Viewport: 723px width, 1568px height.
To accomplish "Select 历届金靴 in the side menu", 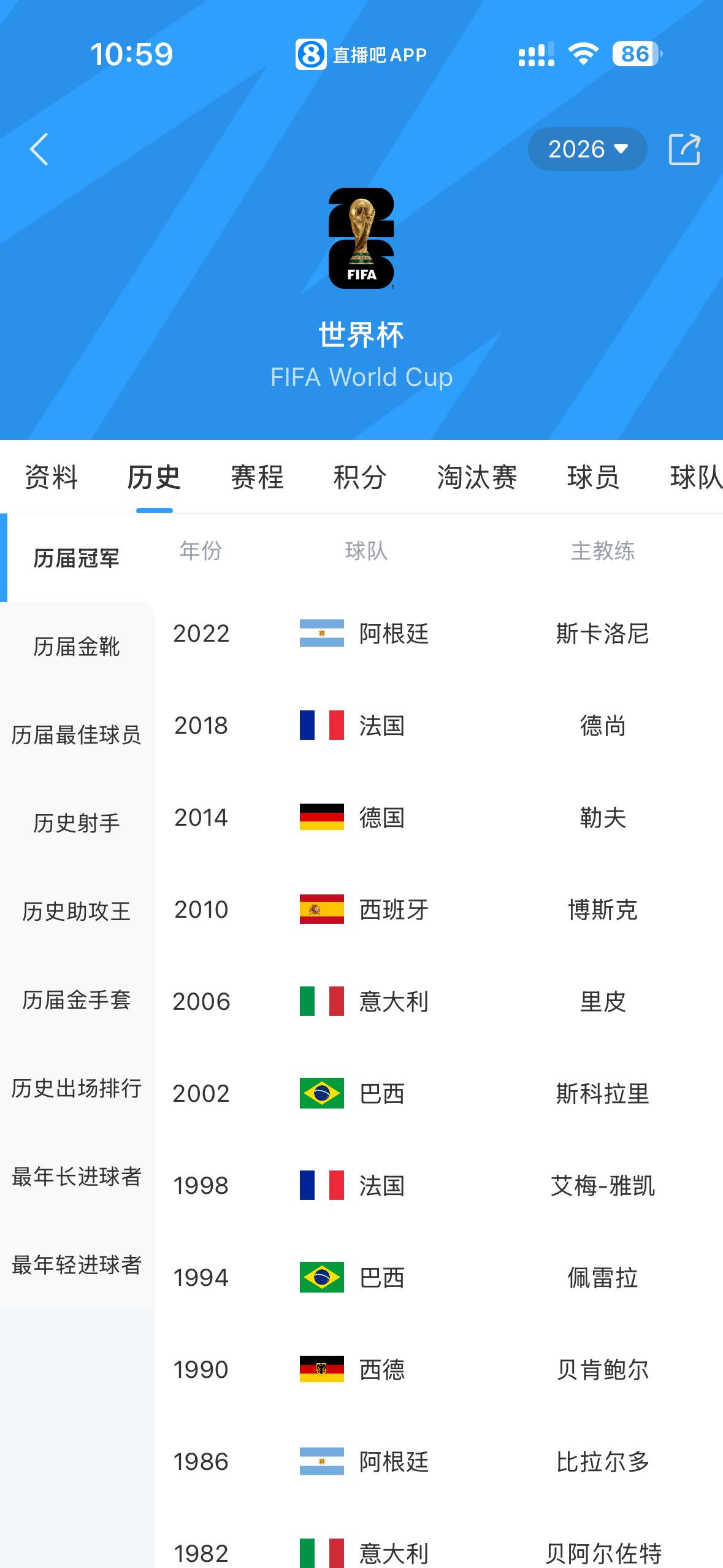I will [x=77, y=647].
